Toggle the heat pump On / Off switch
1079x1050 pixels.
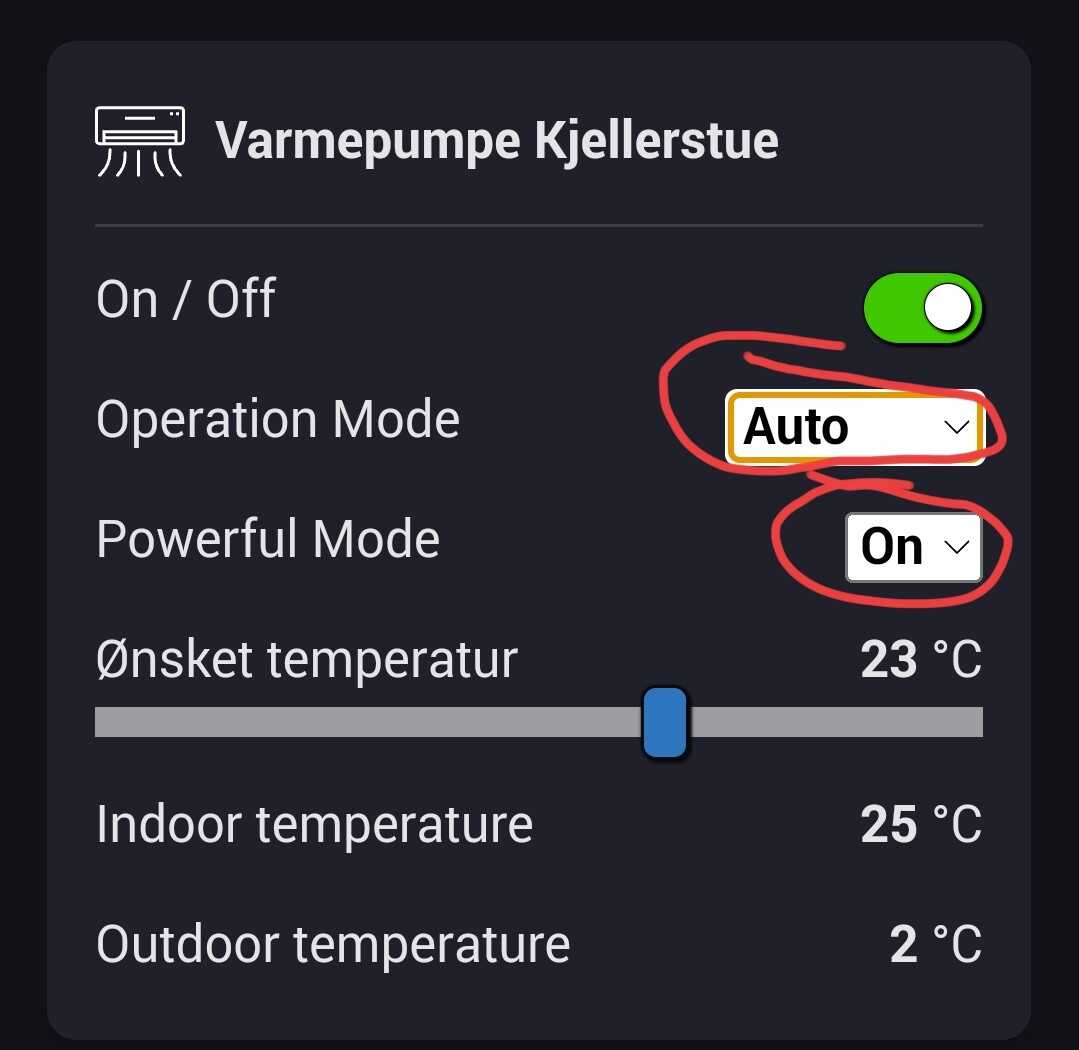click(x=923, y=308)
